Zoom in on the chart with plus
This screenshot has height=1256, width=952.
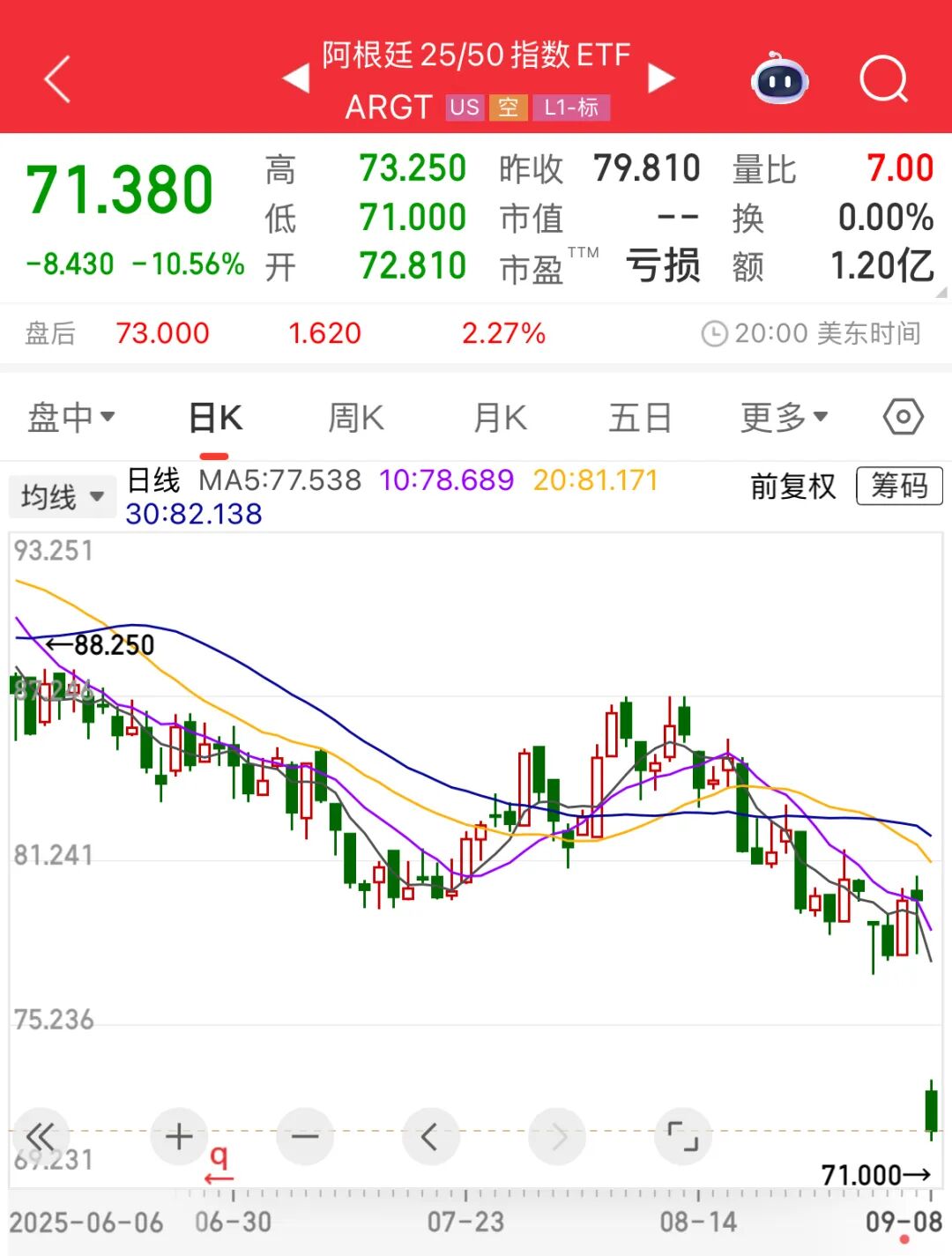pos(179,1136)
